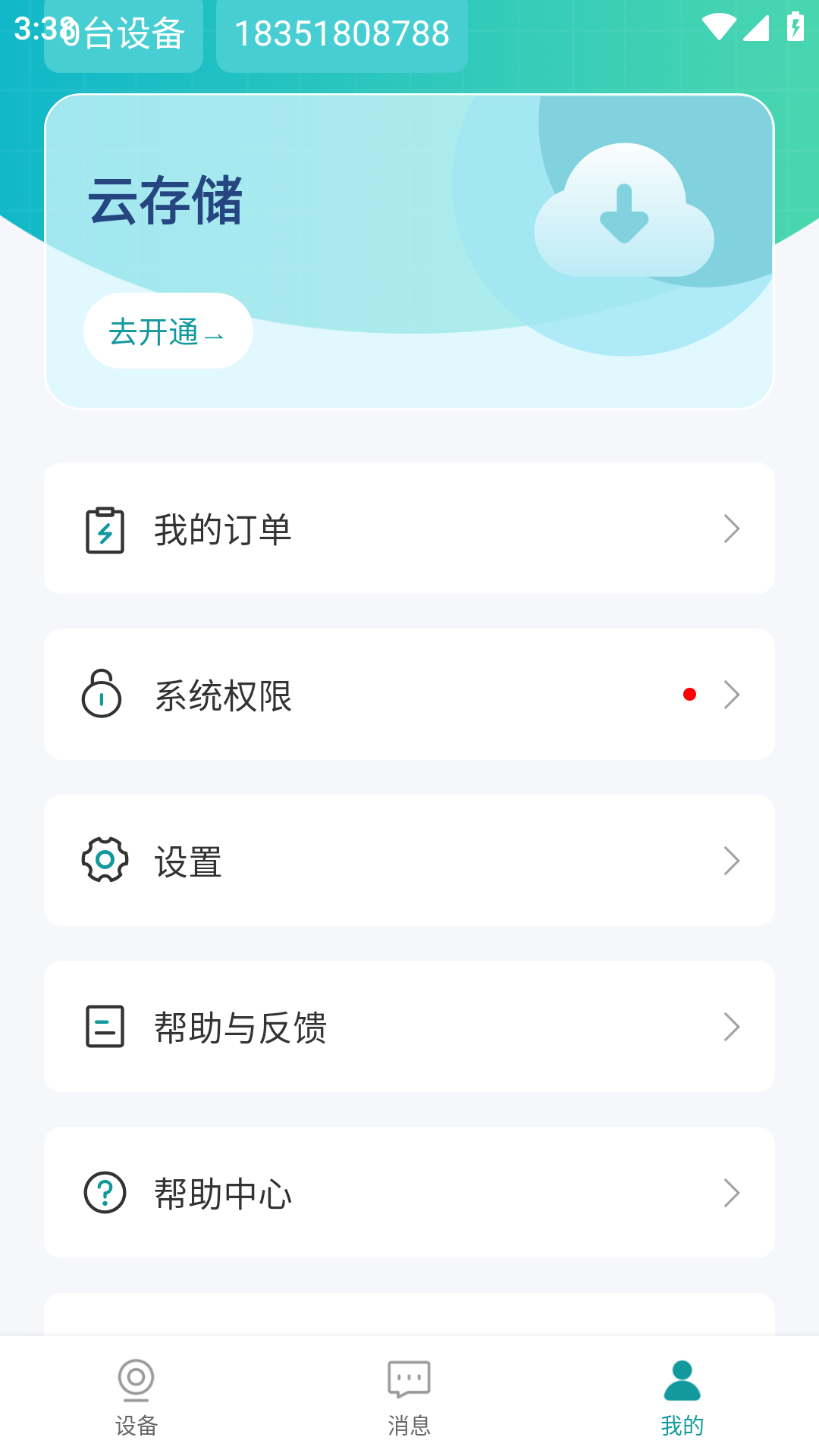Image resolution: width=819 pixels, height=1456 pixels.
Task: Open 帮助中心 row
Action: tap(409, 1193)
